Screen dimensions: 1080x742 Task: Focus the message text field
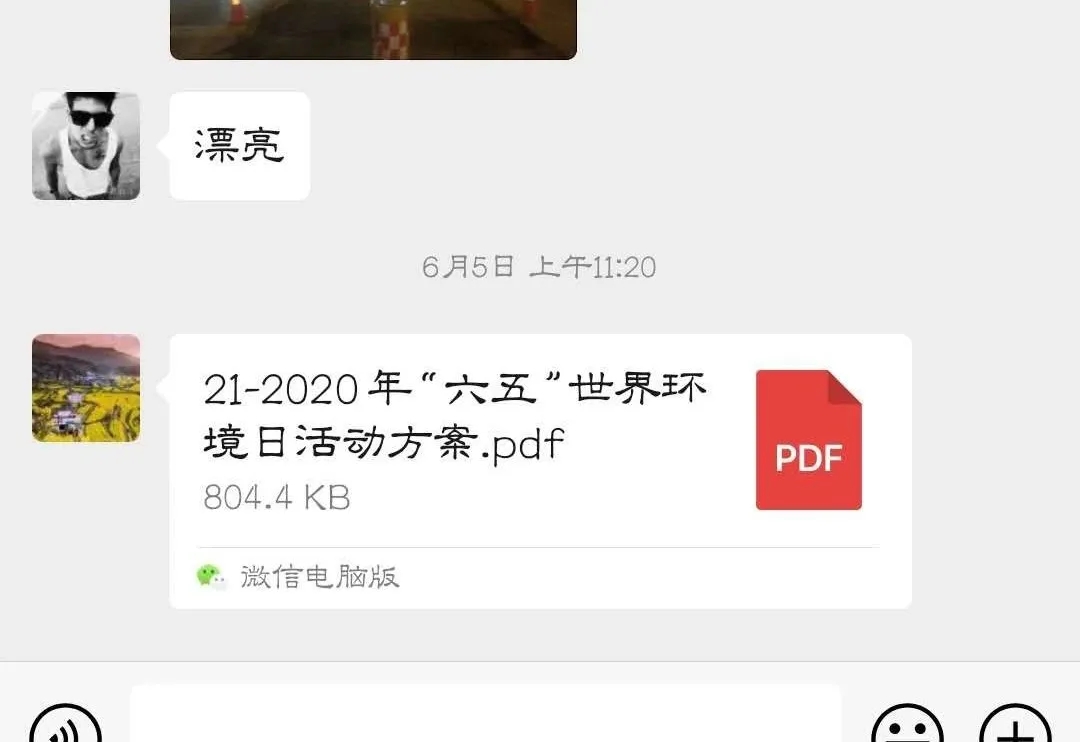pyautogui.click(x=486, y=716)
